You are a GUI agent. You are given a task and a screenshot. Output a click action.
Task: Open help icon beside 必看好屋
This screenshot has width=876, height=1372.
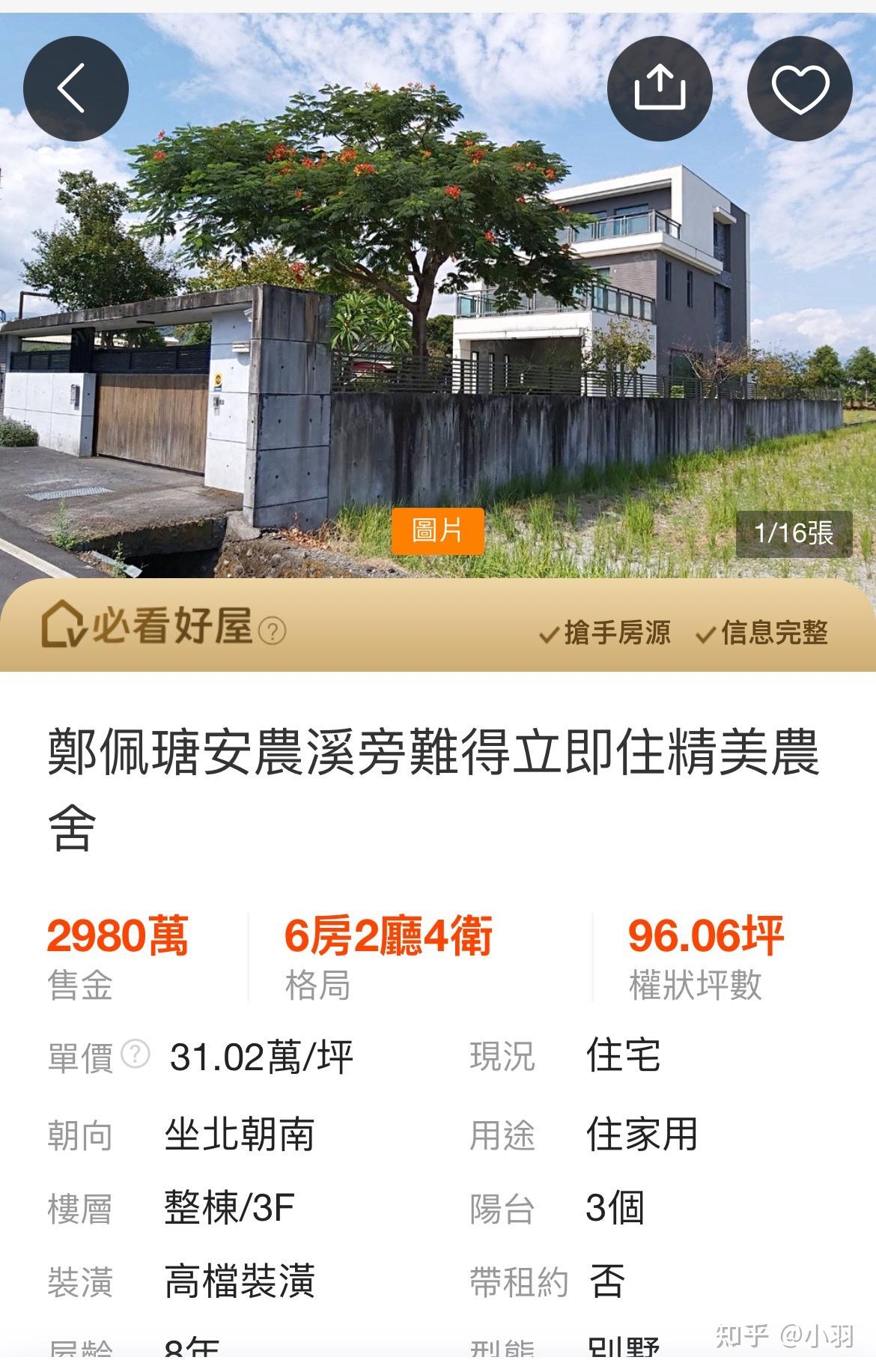(272, 631)
